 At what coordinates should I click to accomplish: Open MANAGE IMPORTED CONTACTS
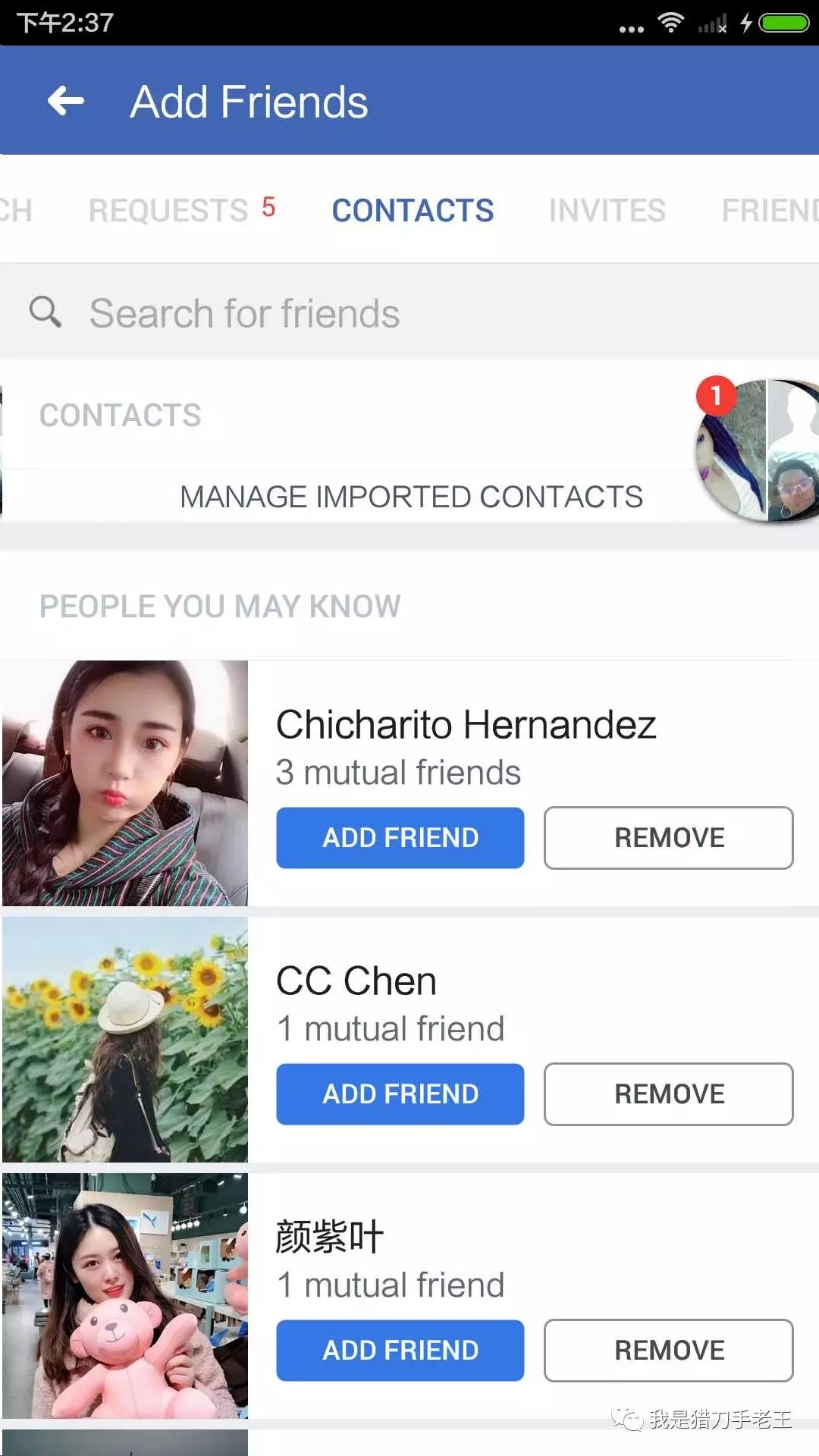pyautogui.click(x=410, y=497)
